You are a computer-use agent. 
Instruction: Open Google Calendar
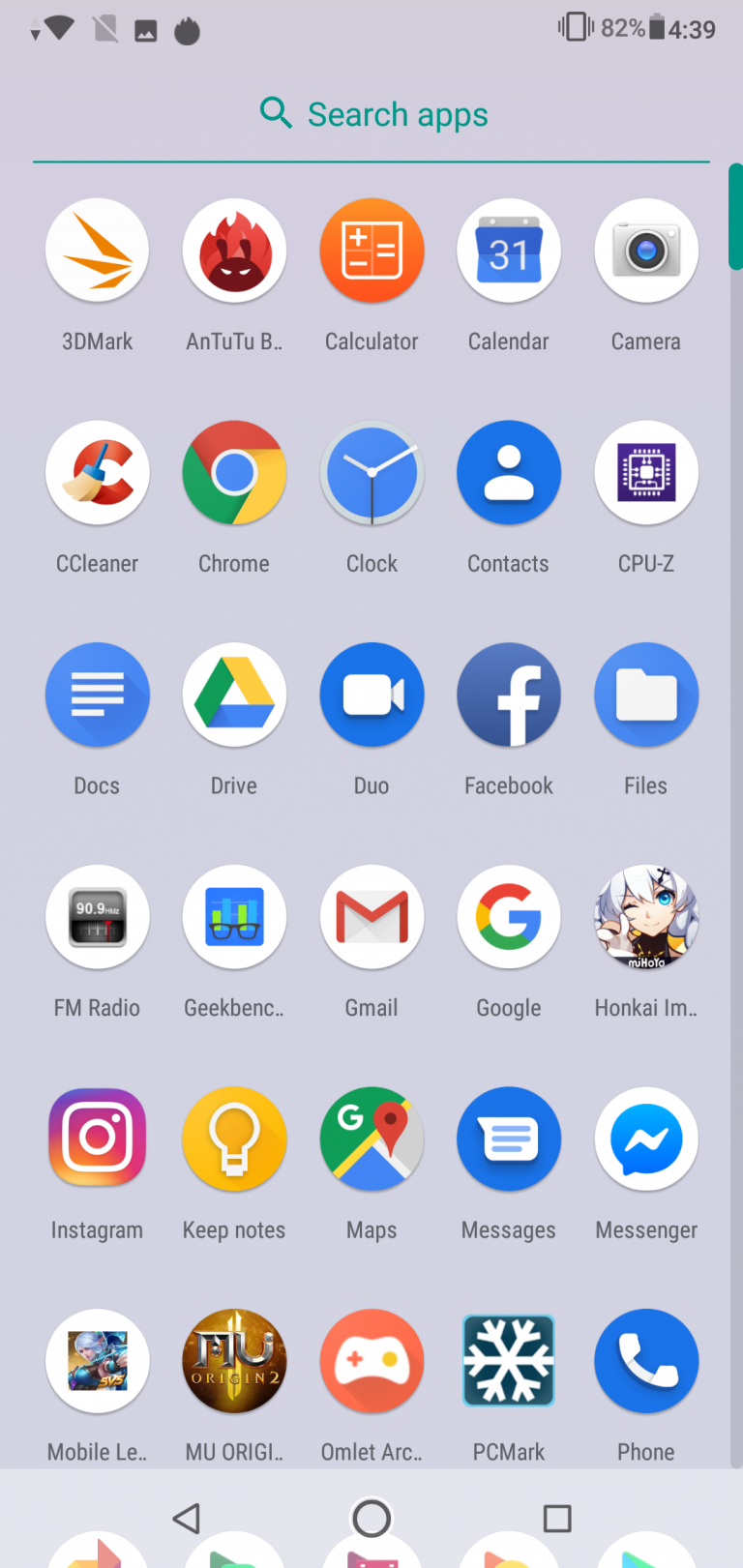click(509, 251)
